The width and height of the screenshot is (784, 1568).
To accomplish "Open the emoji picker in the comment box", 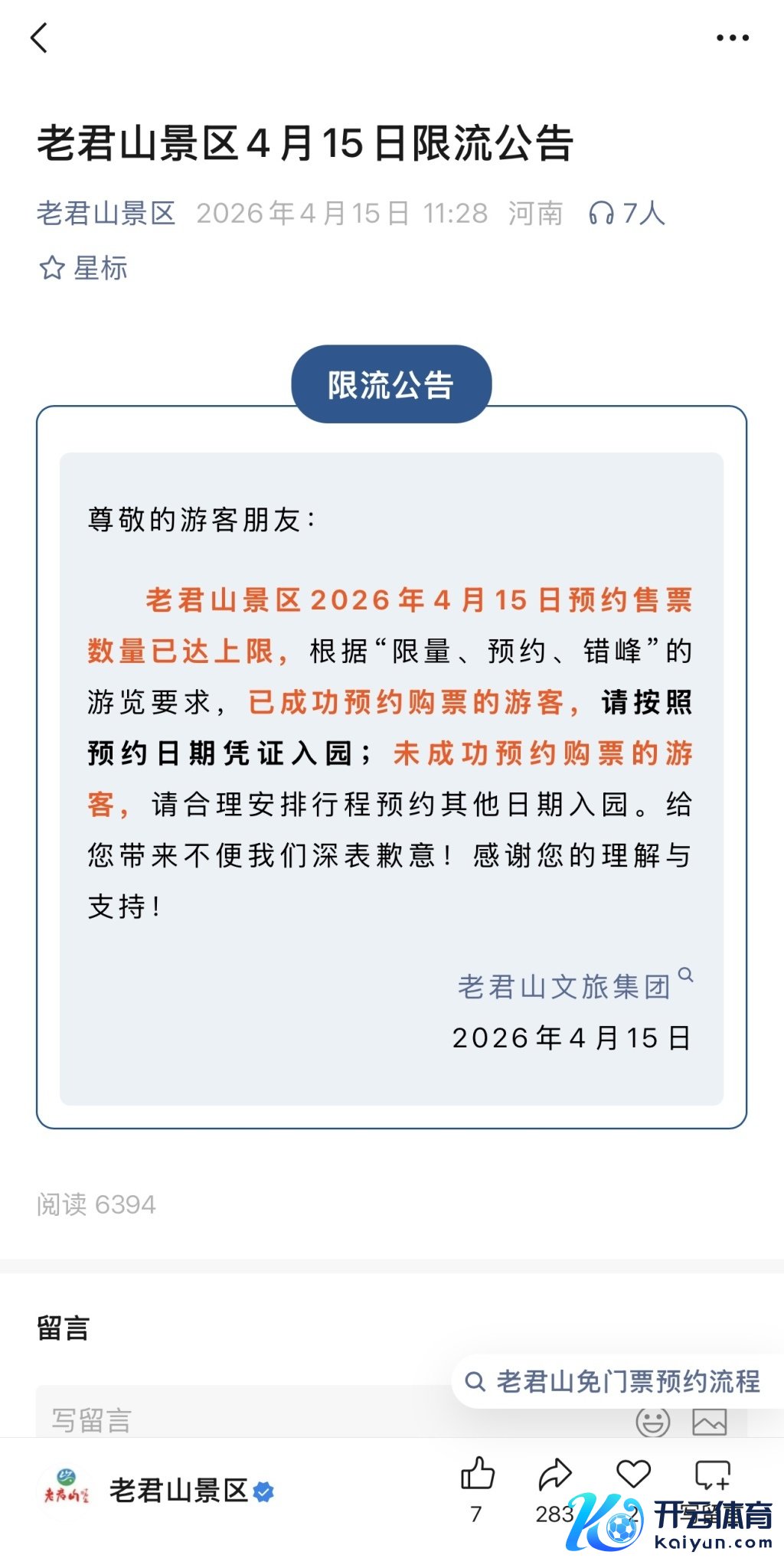I will 652,1422.
